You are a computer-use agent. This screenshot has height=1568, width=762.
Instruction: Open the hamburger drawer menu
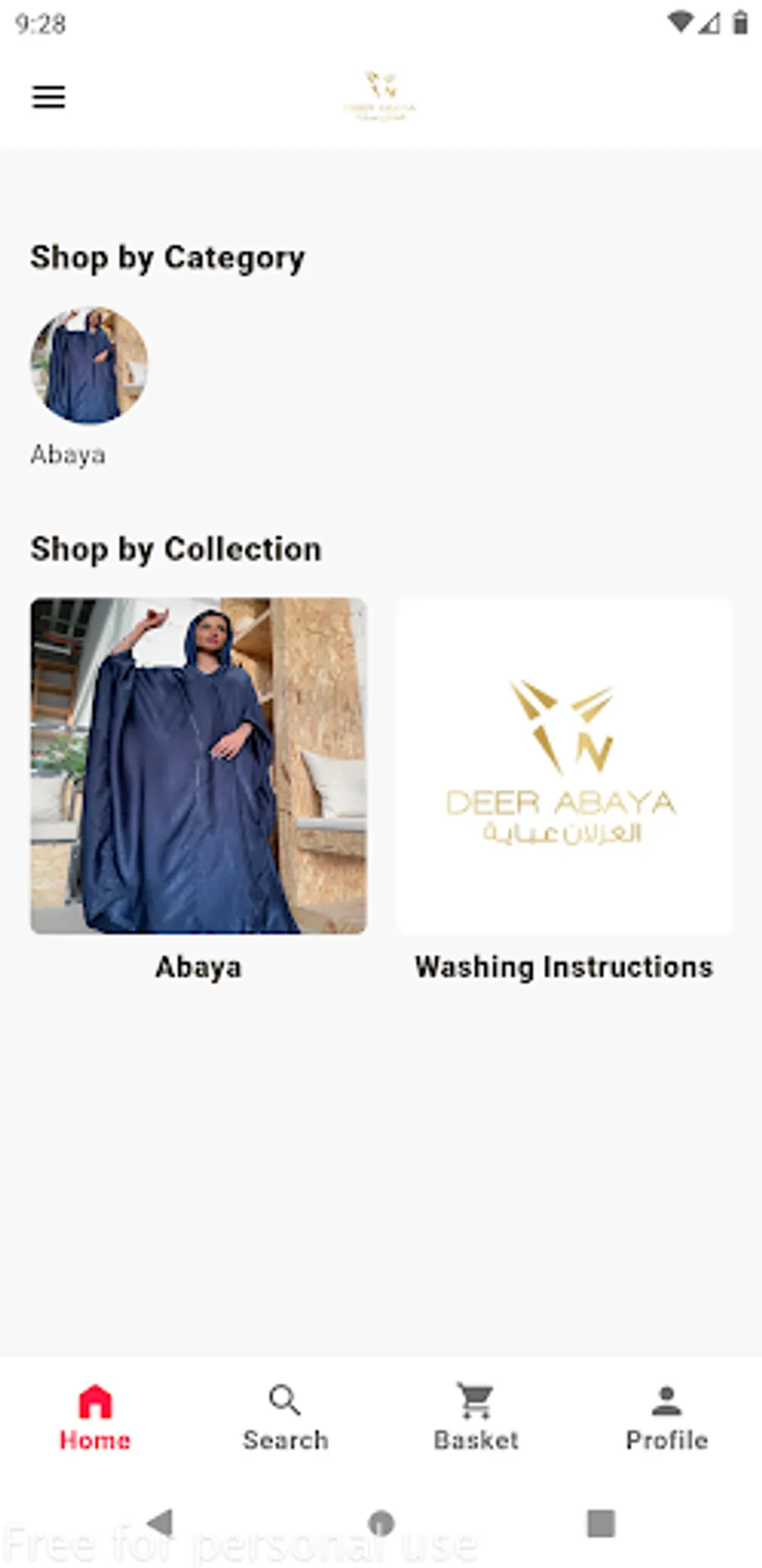click(48, 97)
